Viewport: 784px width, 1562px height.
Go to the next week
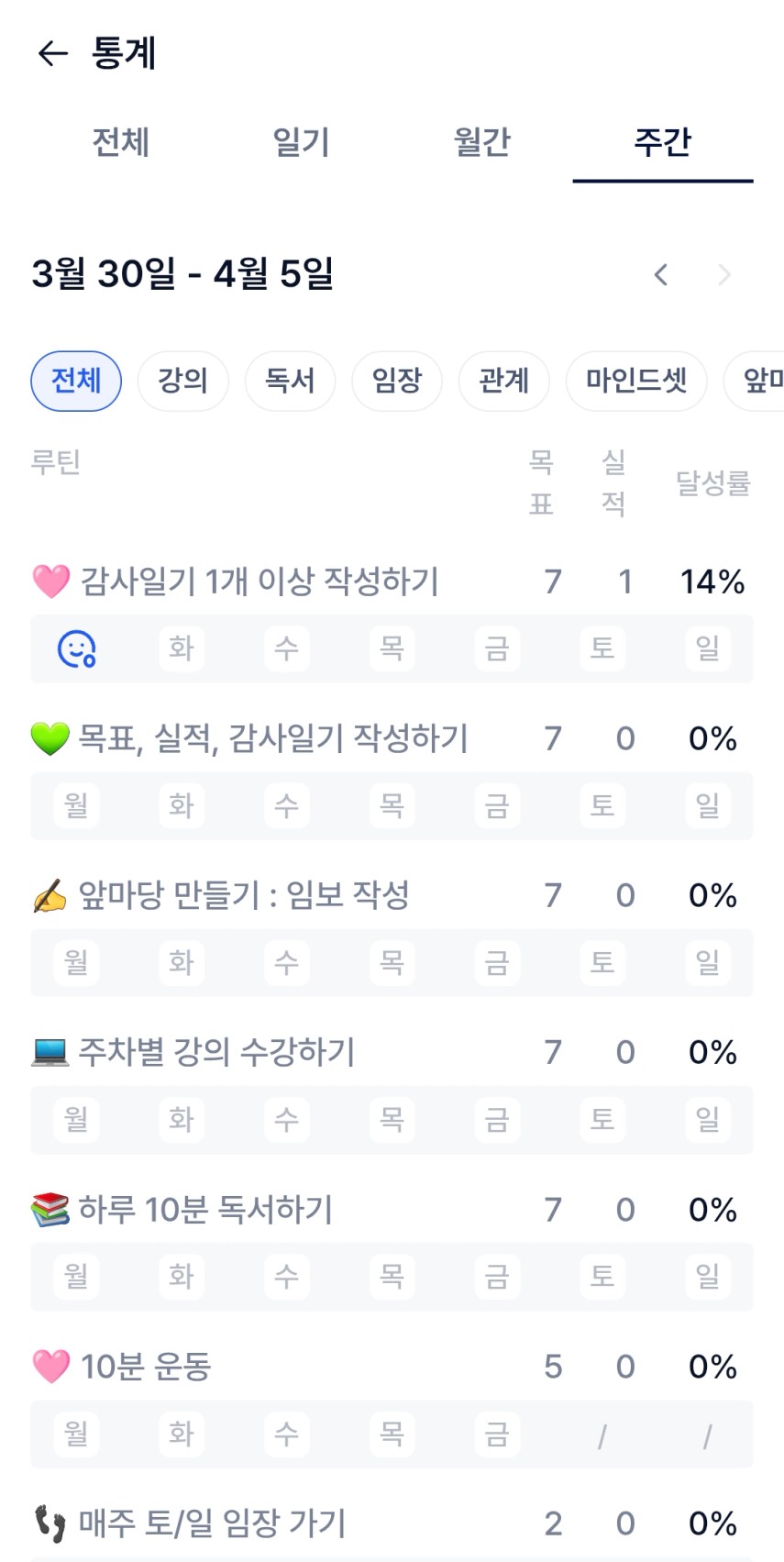(724, 274)
